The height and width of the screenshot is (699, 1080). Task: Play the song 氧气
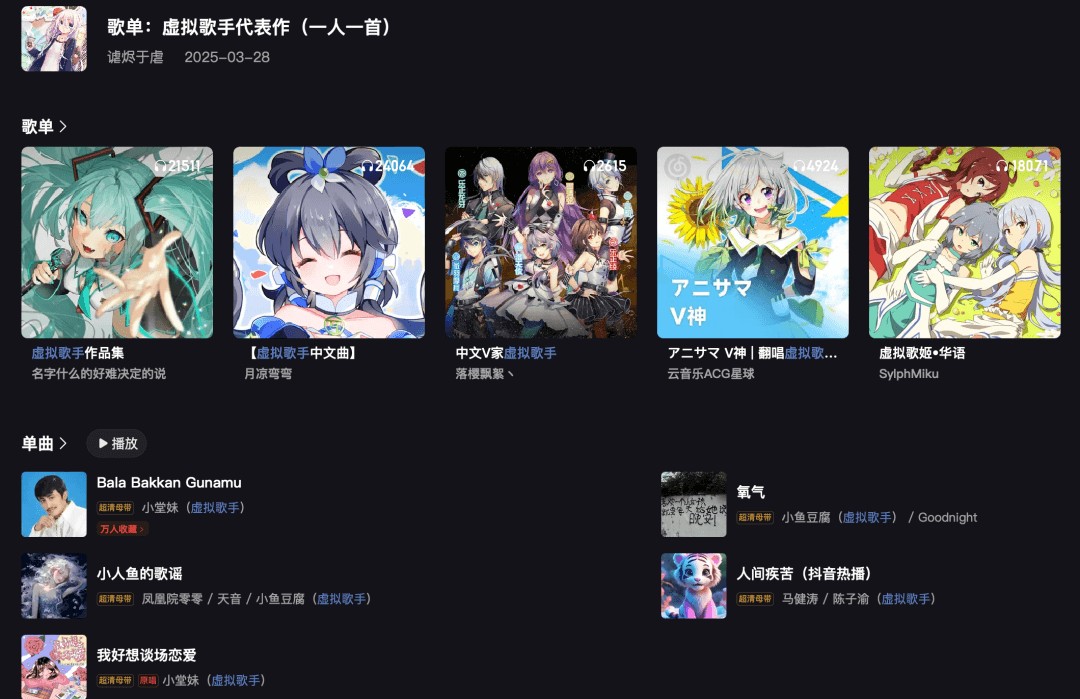(751, 492)
